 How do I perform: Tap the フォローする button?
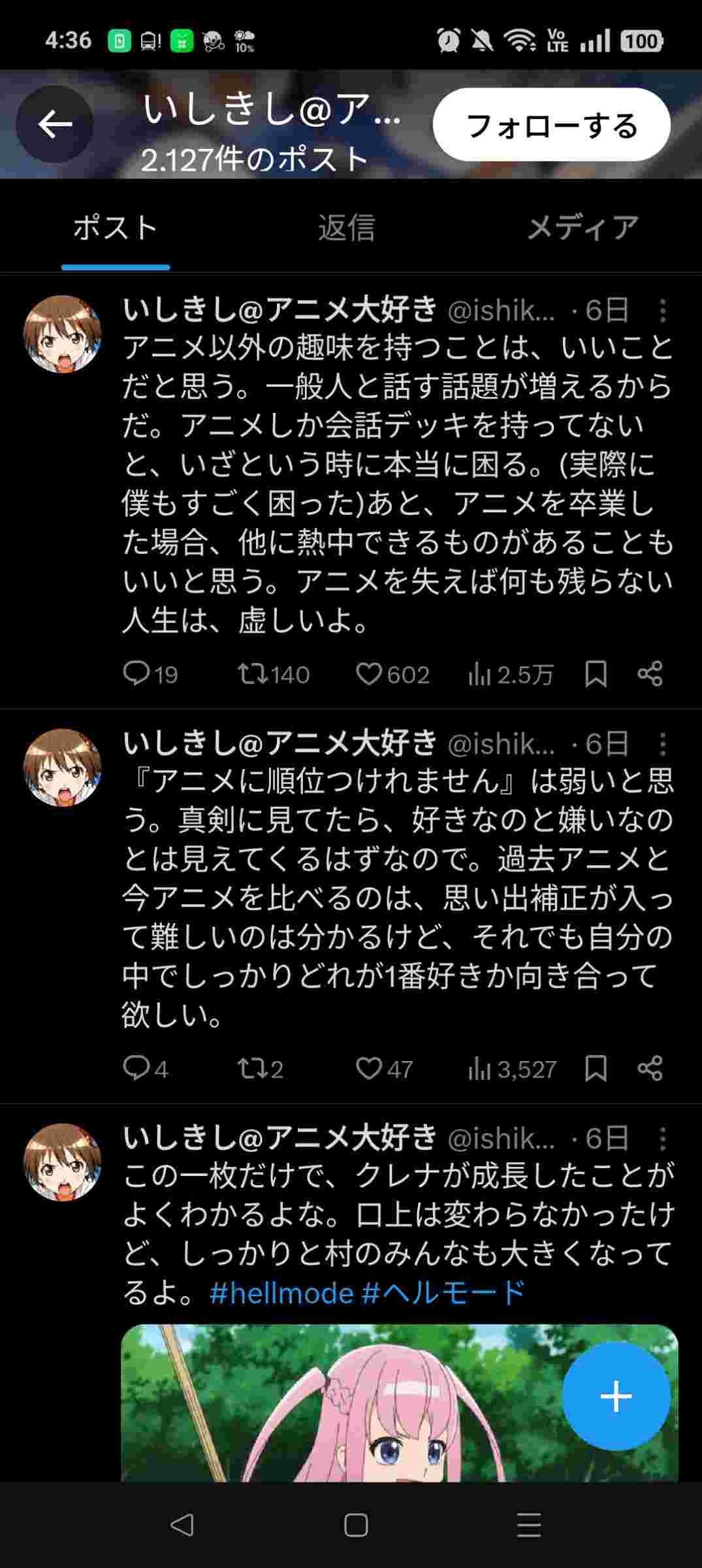coord(551,125)
